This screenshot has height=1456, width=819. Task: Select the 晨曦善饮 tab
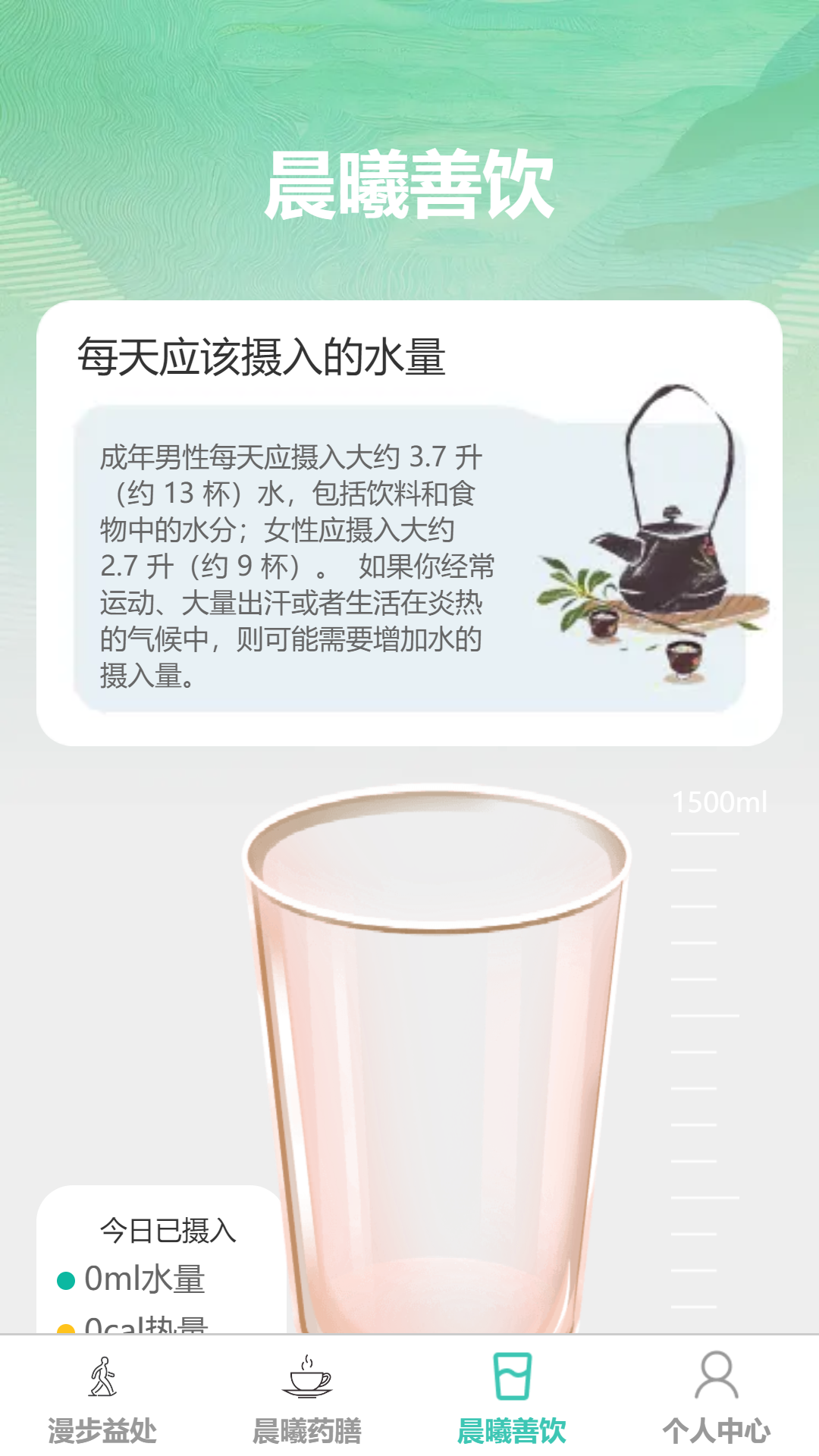(x=512, y=1398)
